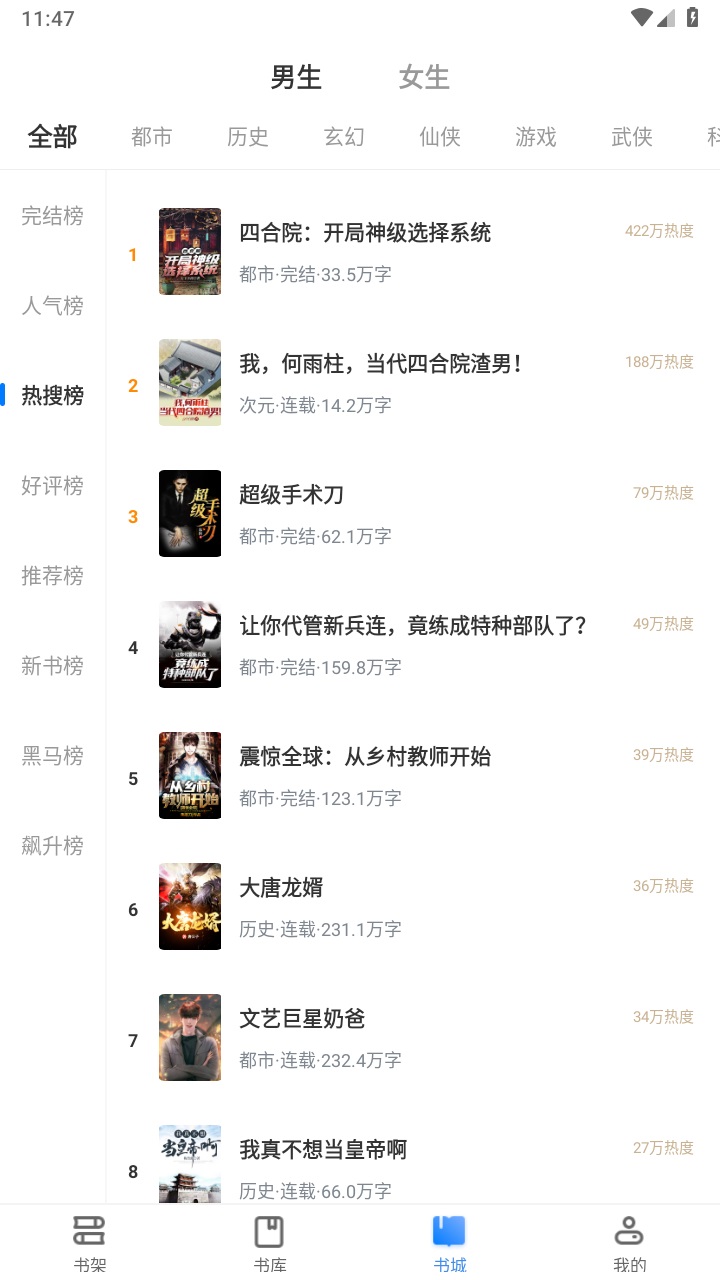Enable the 好评榜 ranking view
720x1280 pixels.
point(53,486)
